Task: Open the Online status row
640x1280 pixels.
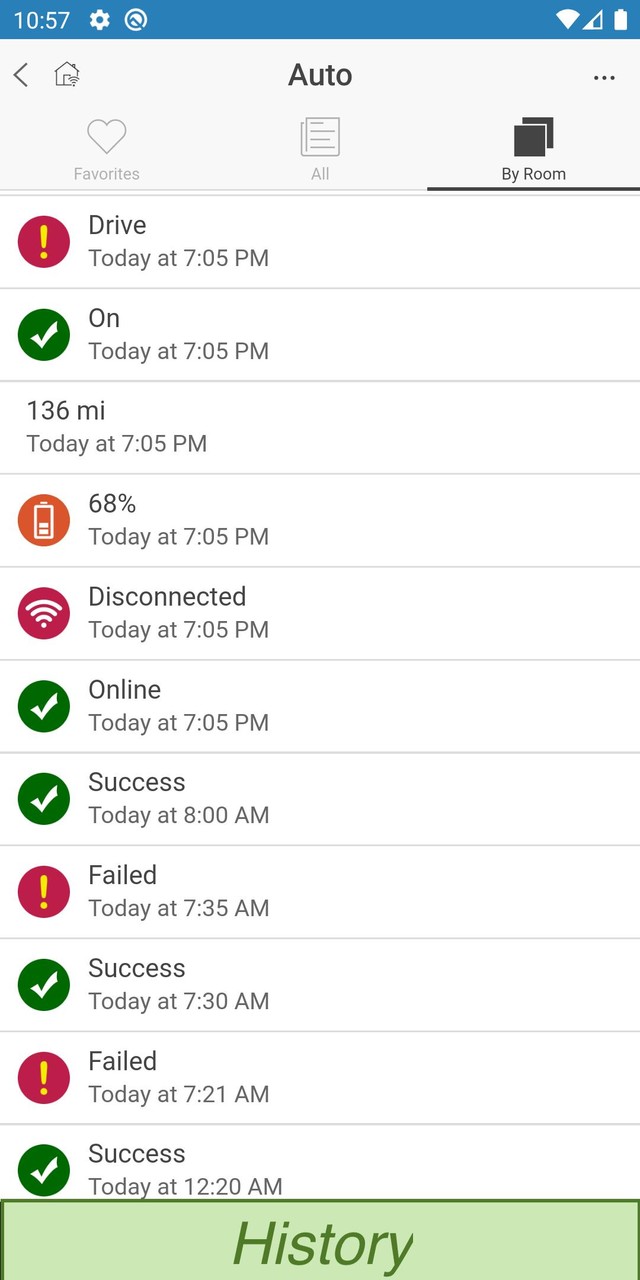Action: (x=320, y=706)
